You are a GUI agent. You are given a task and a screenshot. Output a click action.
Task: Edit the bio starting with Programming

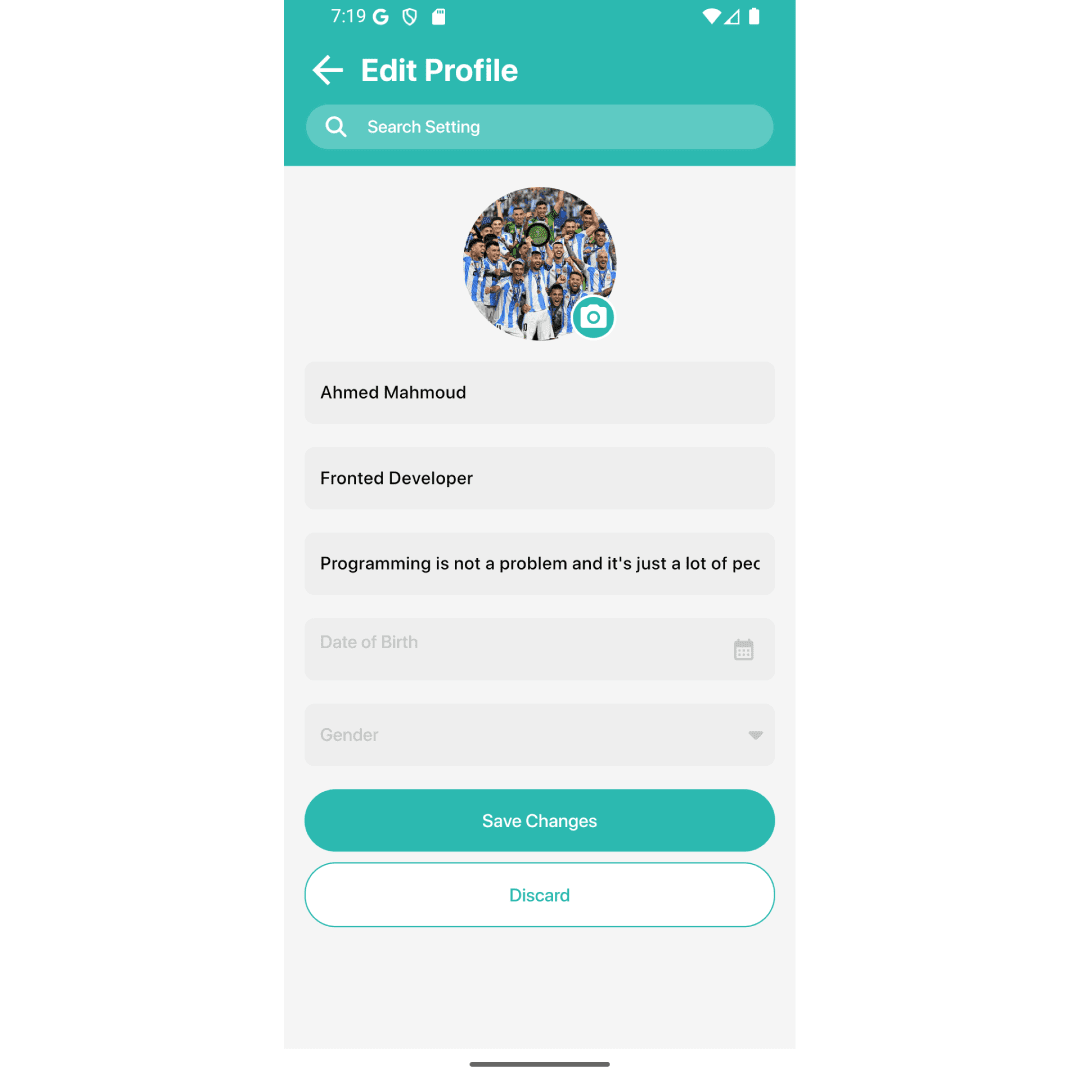point(540,564)
